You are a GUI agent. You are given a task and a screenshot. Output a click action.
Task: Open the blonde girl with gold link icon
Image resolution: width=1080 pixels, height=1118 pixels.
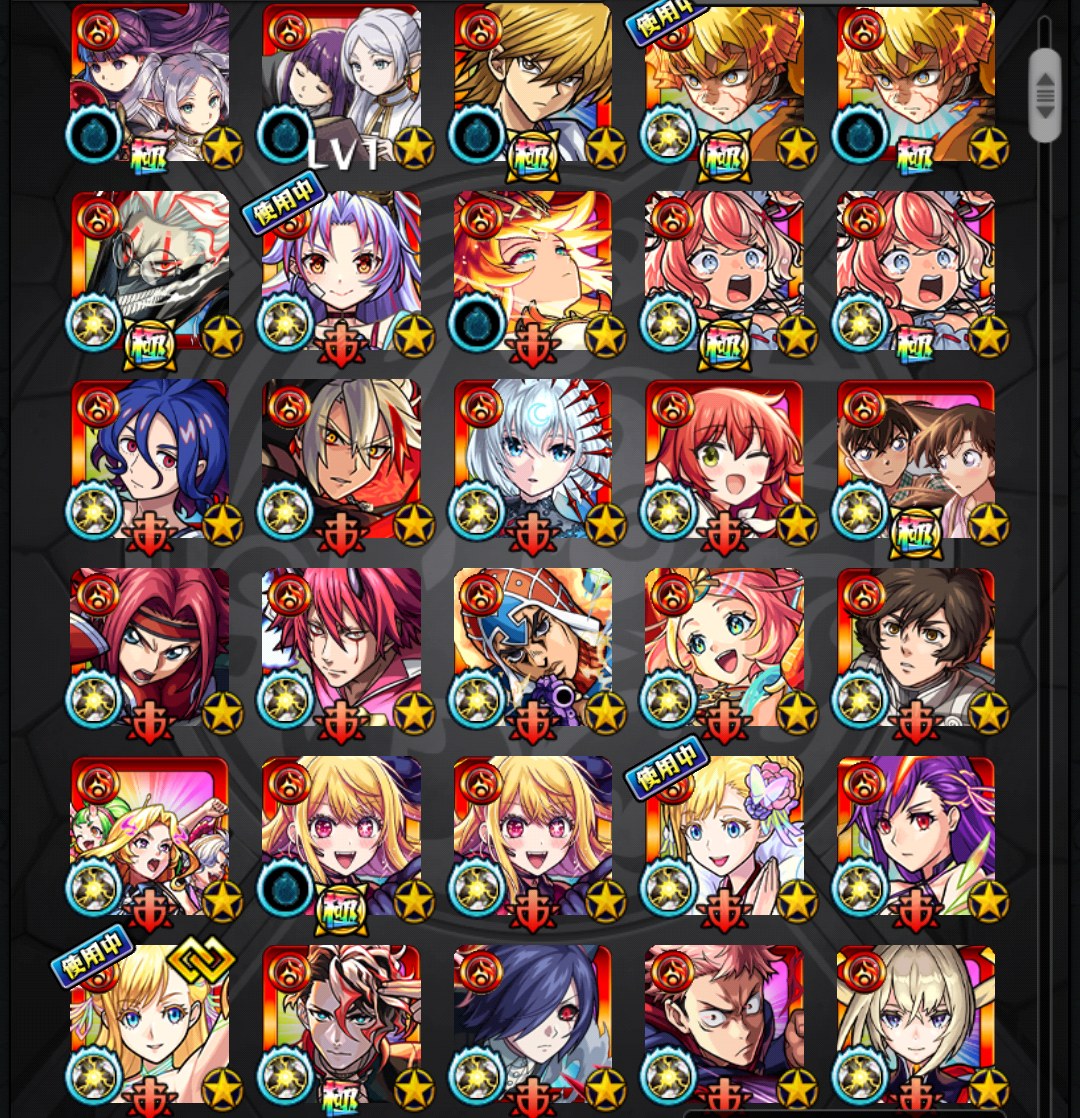pyautogui.click(x=150, y=1024)
